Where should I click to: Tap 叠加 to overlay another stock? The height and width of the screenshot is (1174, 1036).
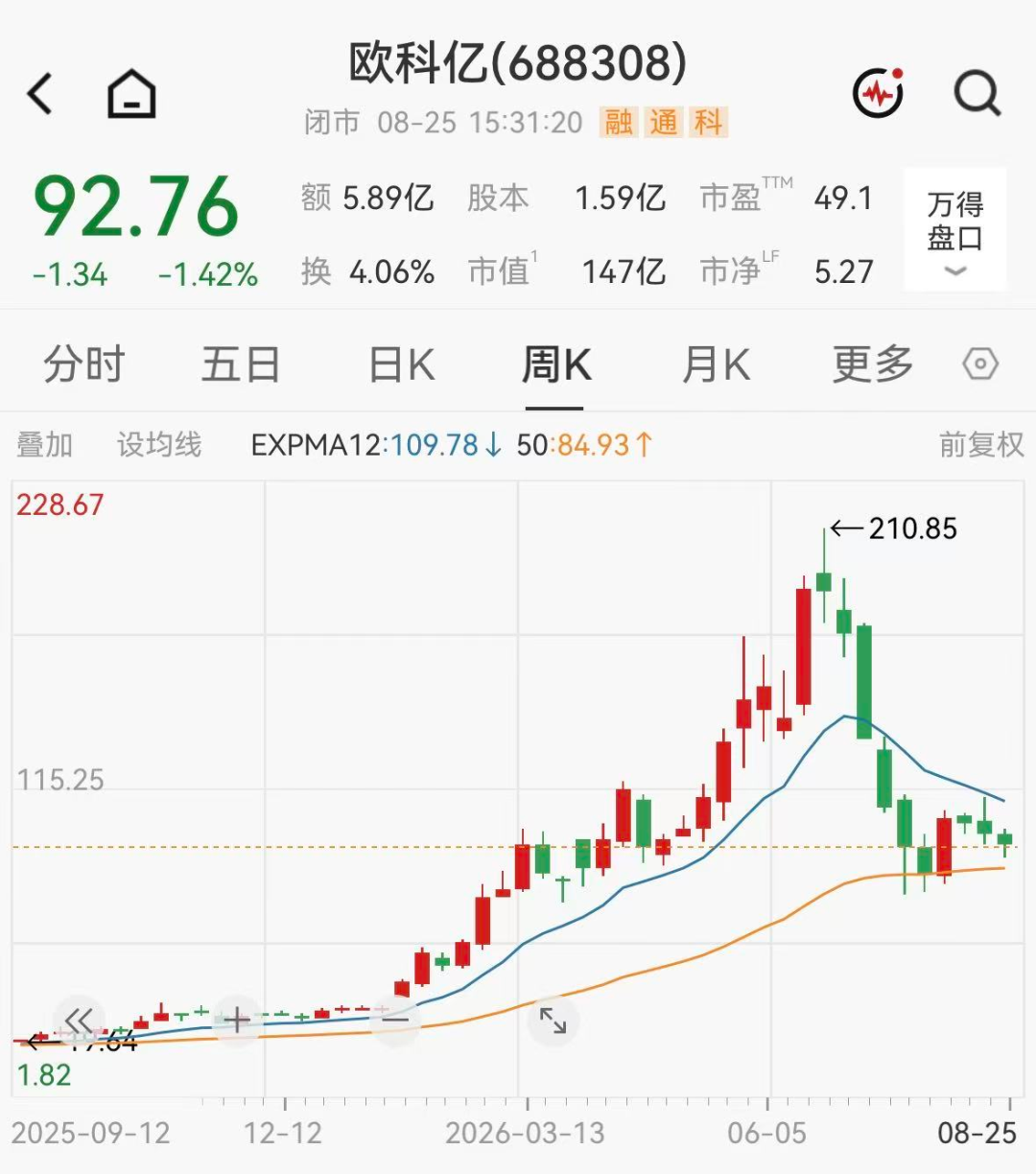coord(45,445)
